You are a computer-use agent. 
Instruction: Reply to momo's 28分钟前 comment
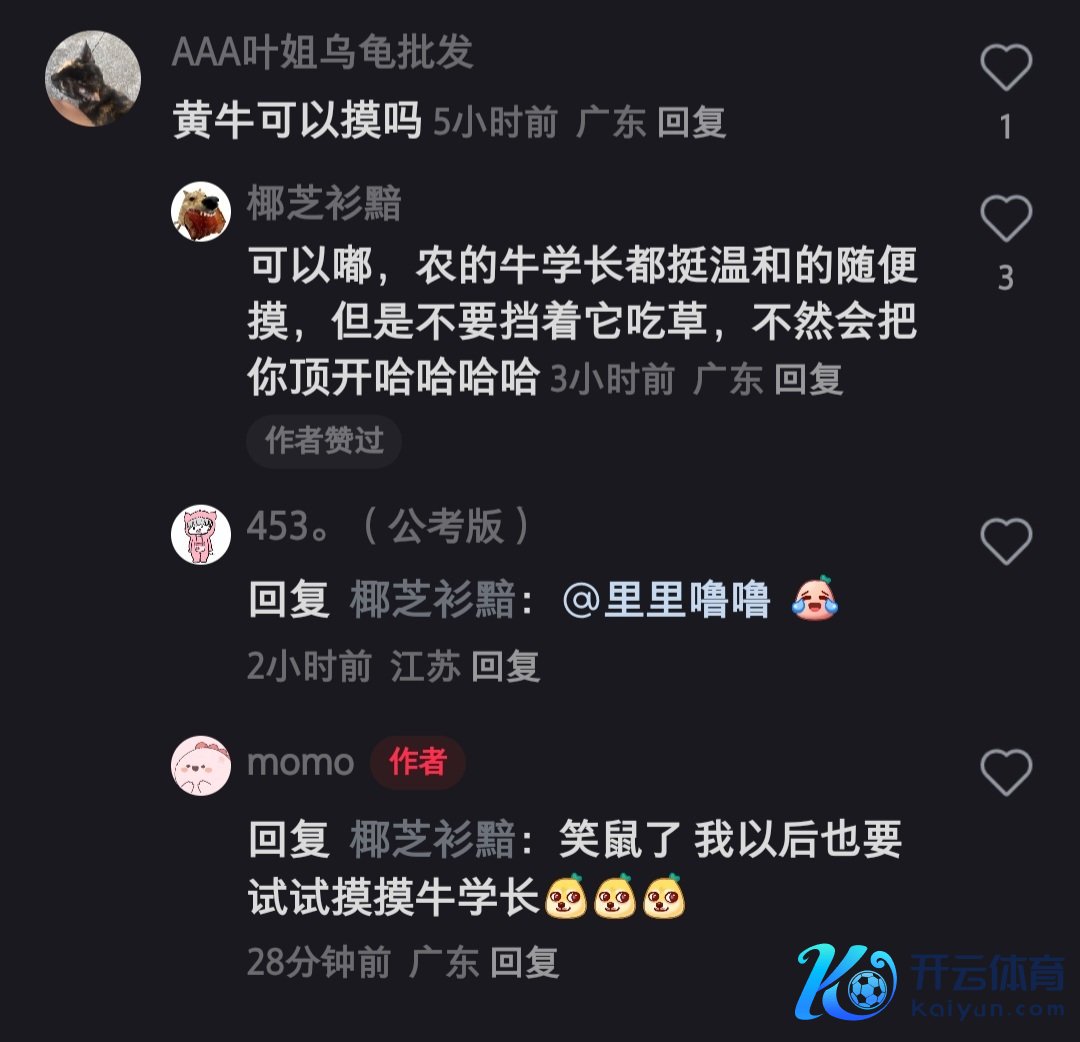point(524,963)
